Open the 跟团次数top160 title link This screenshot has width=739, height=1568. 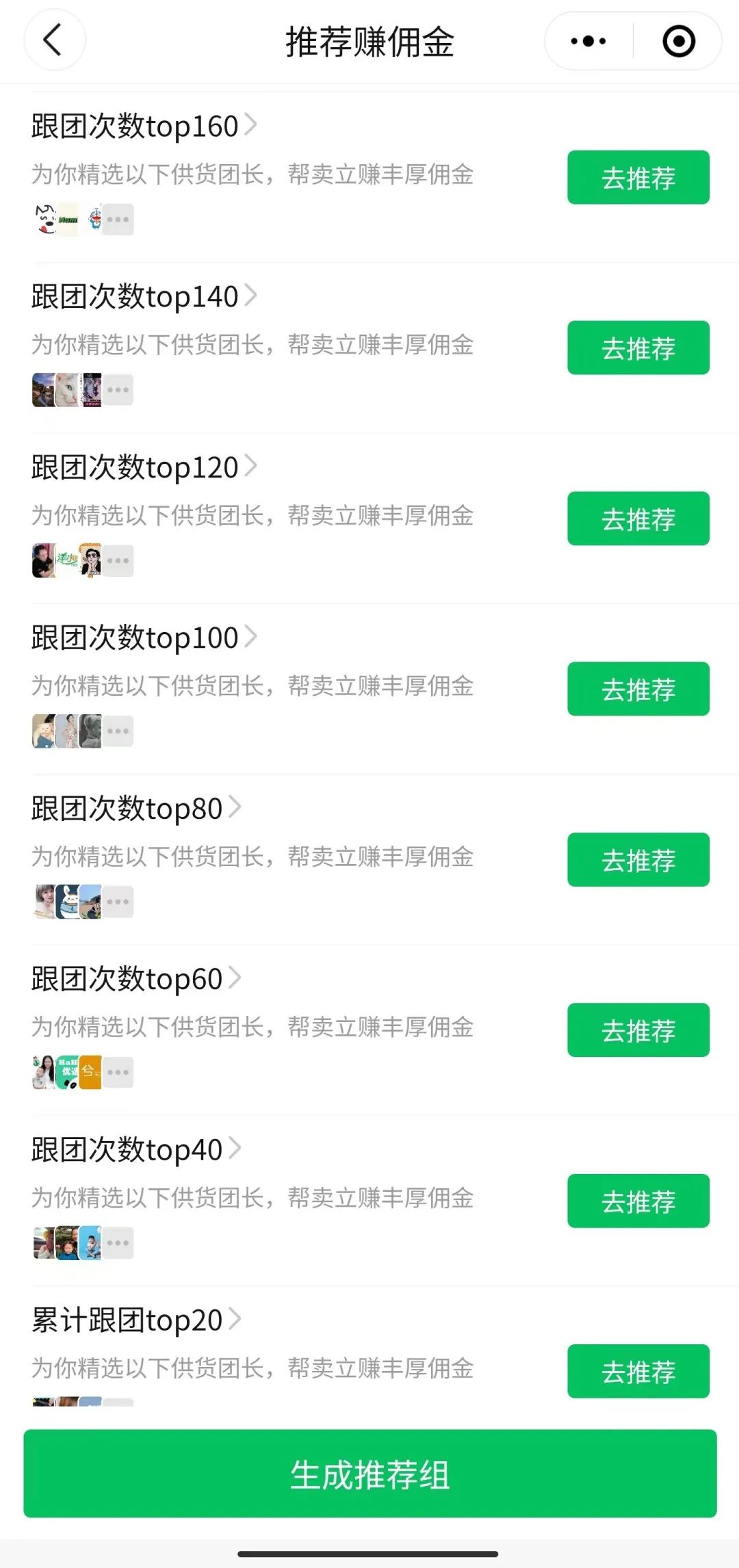pos(144,126)
